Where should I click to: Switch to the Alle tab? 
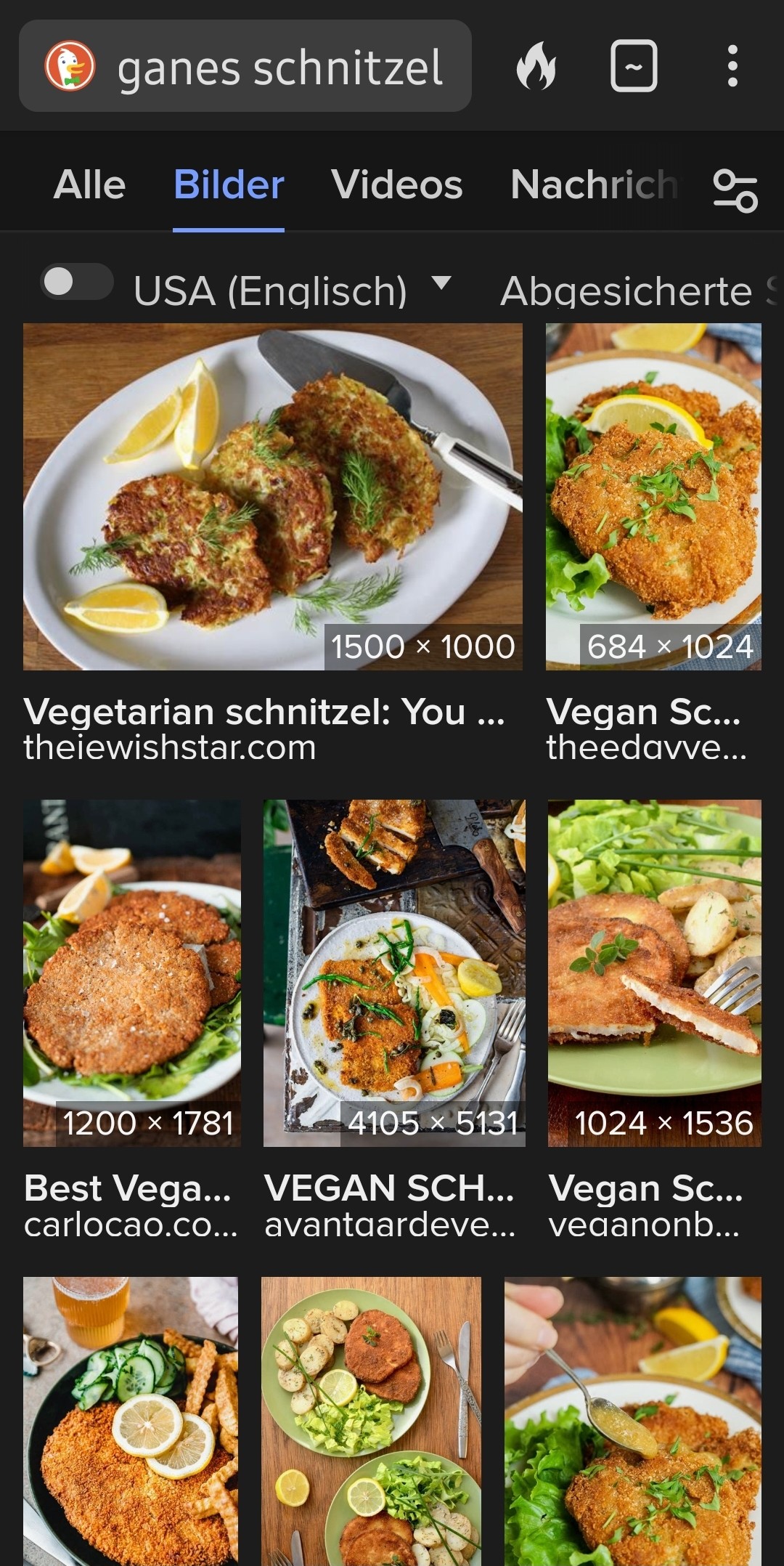(x=89, y=184)
